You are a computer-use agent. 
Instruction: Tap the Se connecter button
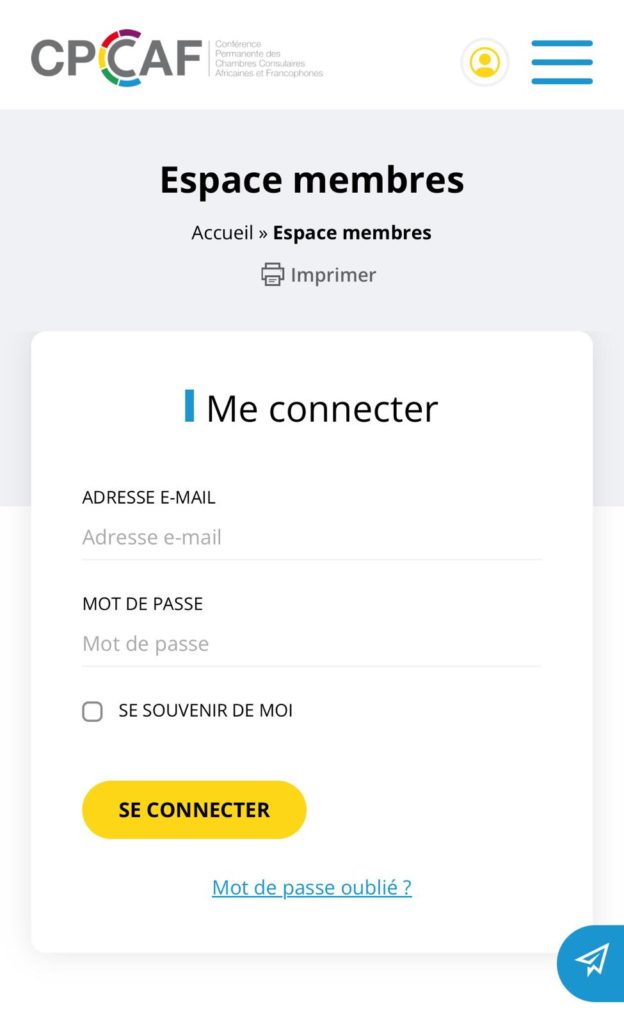pyautogui.click(x=195, y=810)
